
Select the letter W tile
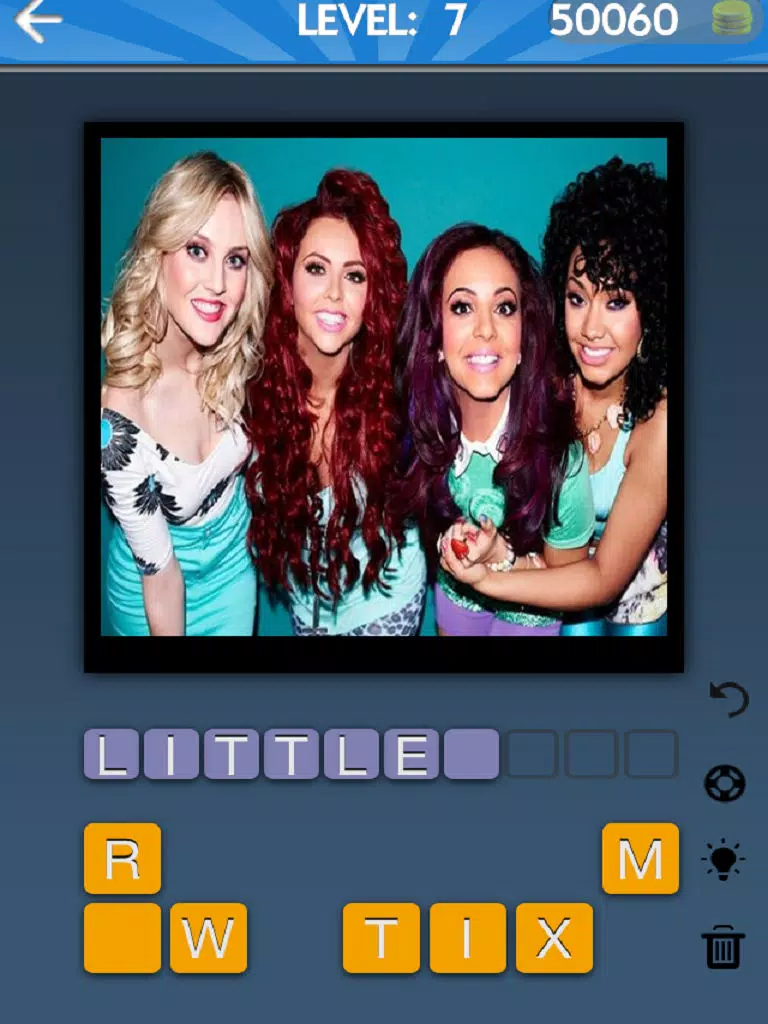(x=208, y=938)
